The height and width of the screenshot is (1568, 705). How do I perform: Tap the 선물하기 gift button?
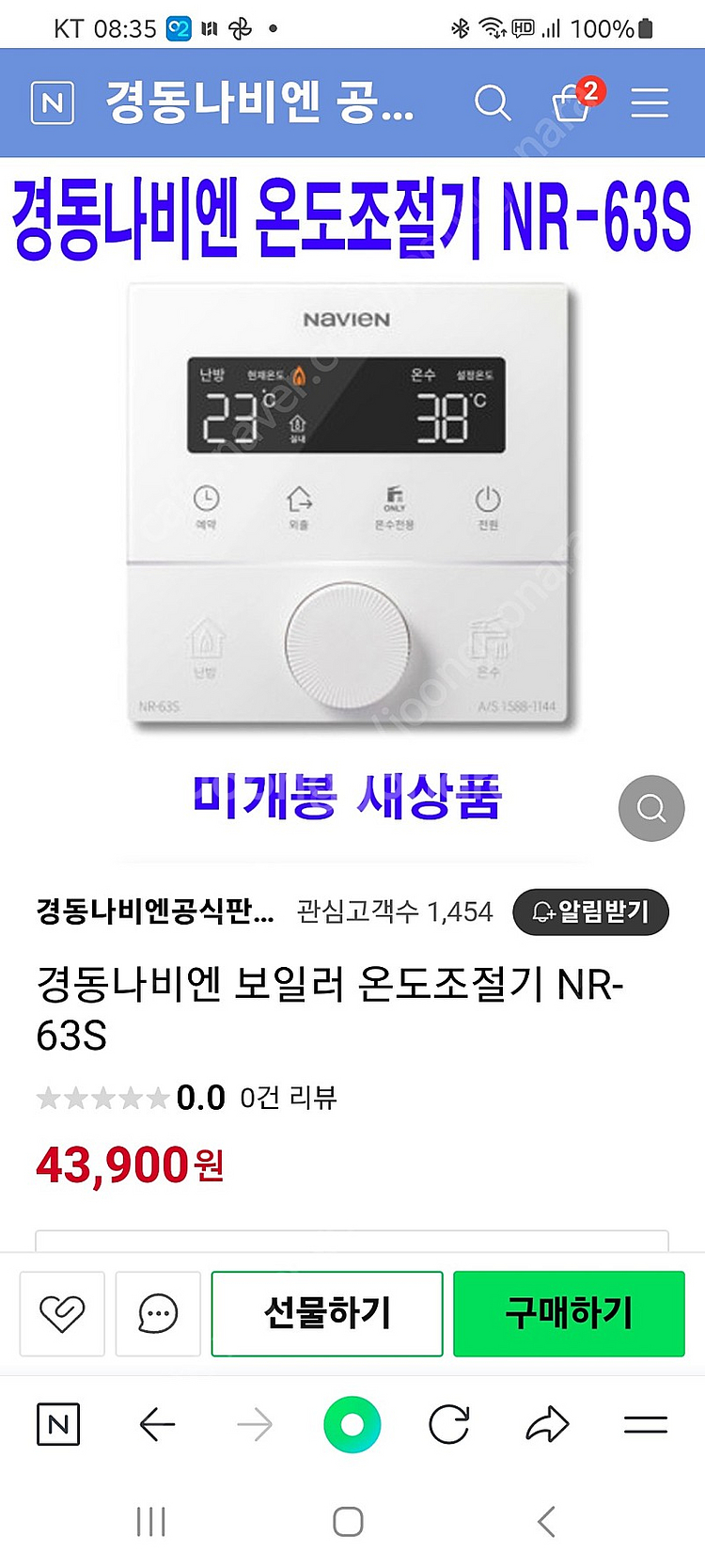(326, 1314)
